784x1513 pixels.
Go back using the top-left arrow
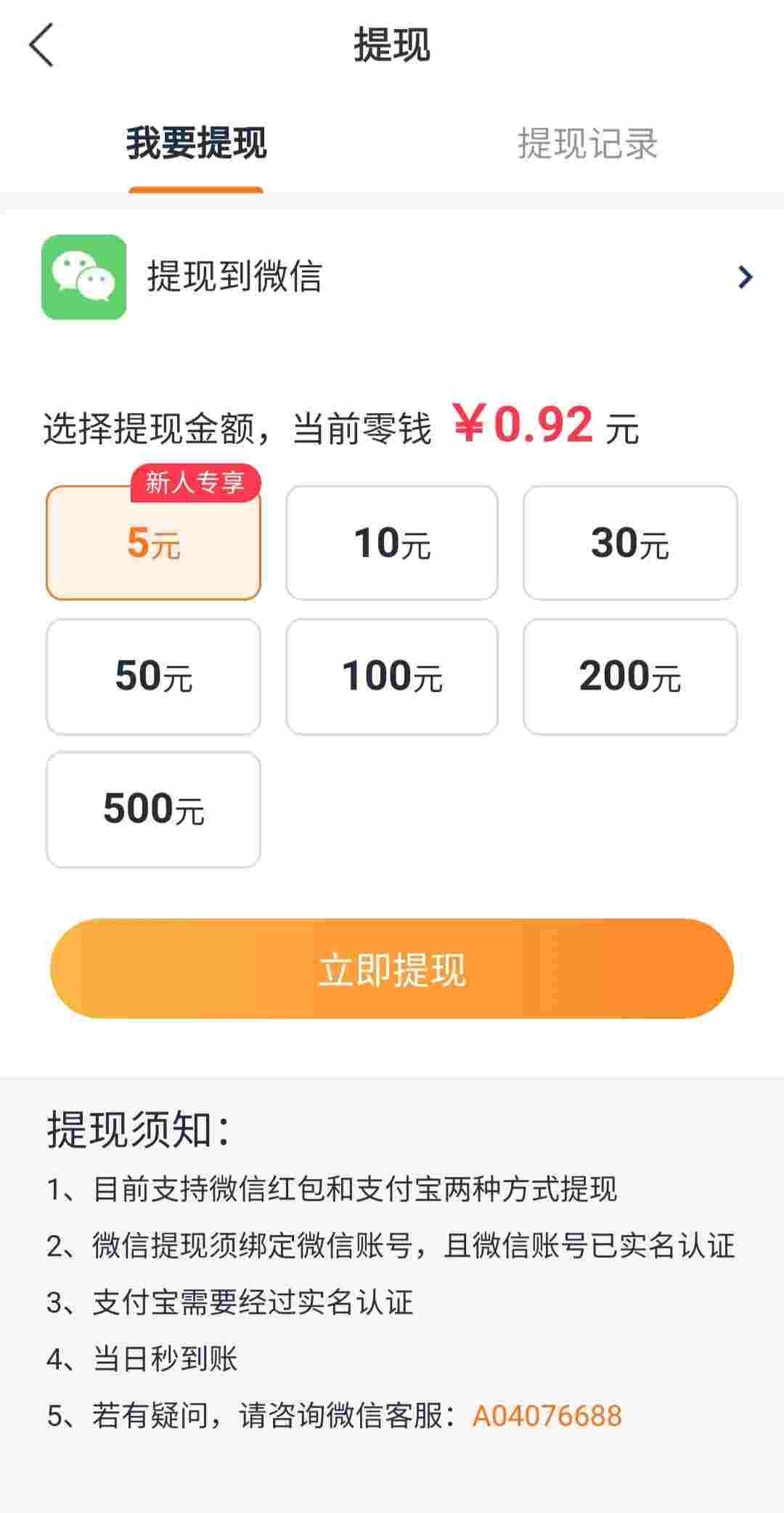tap(41, 45)
